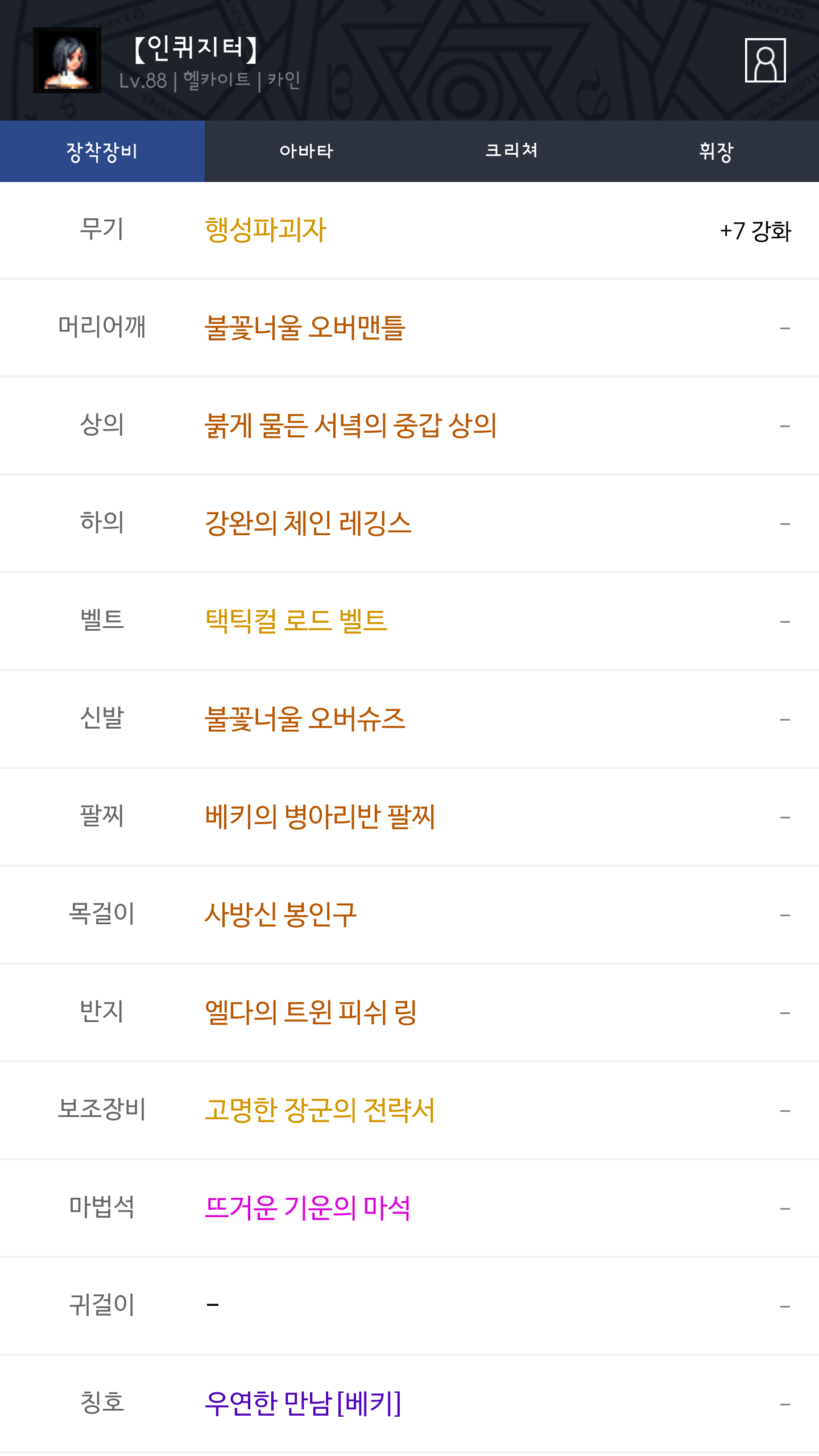This screenshot has width=819, height=1456.
Task: View 엘다의 트윈 피쉬 링 ring
Action: click(x=311, y=1013)
